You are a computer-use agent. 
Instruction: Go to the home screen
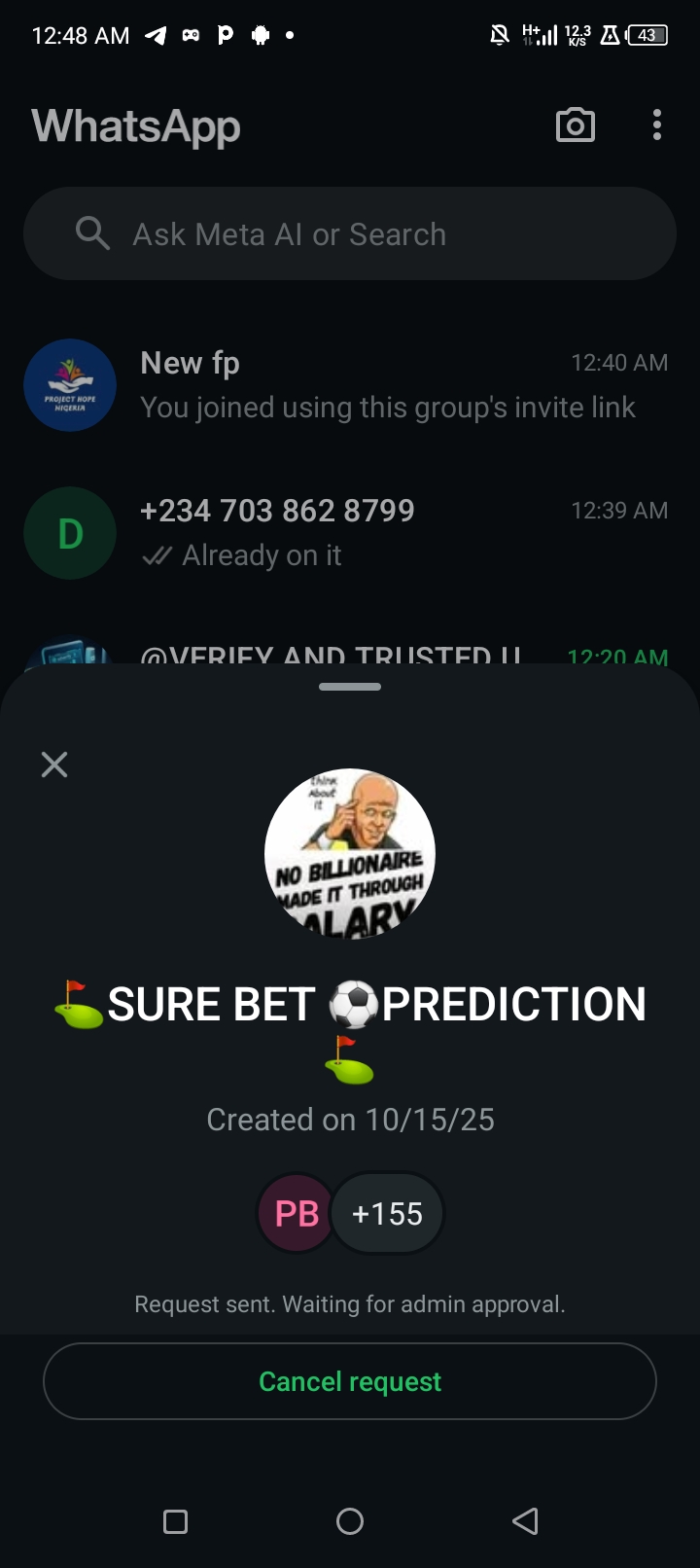[x=350, y=1521]
